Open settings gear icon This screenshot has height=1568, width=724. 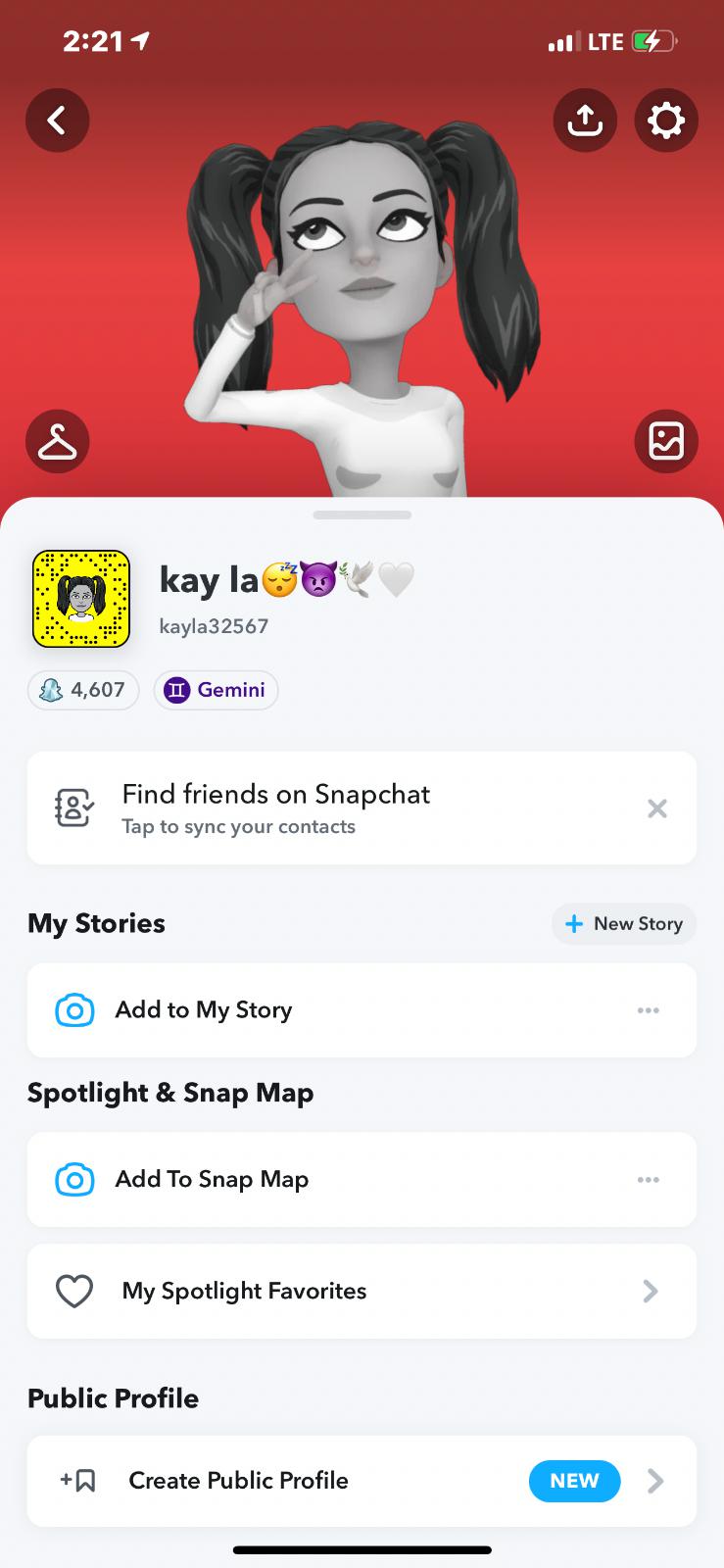(x=666, y=121)
